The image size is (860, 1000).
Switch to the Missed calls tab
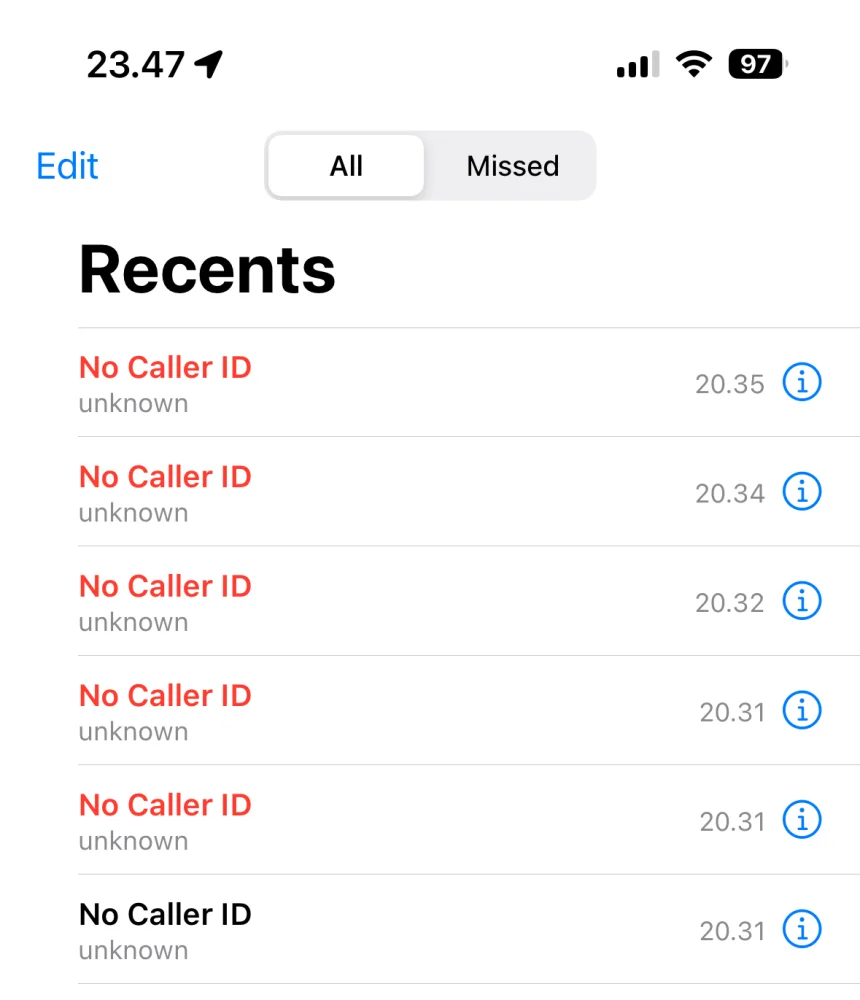coord(512,166)
